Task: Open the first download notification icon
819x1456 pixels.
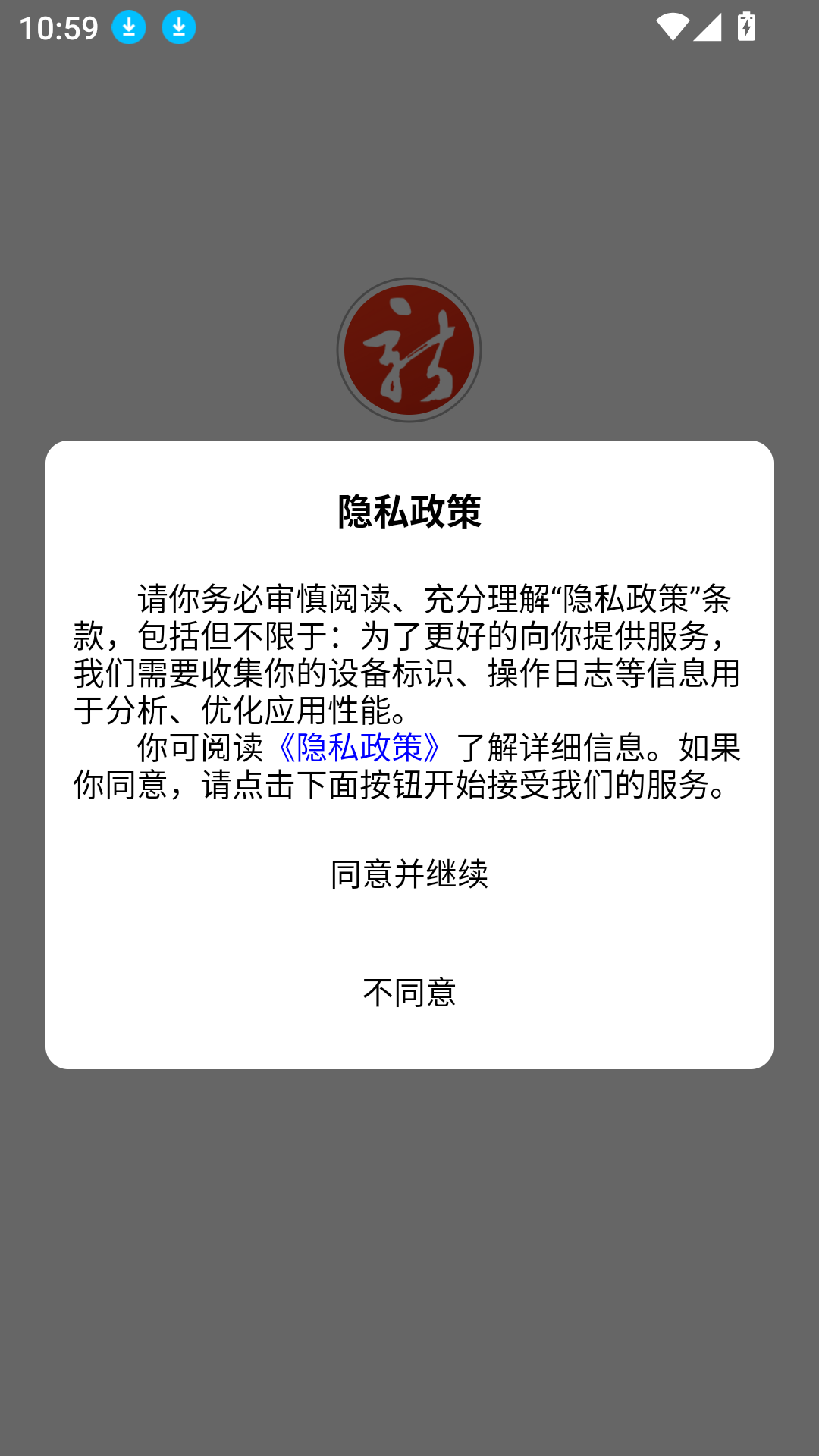Action: (127, 27)
